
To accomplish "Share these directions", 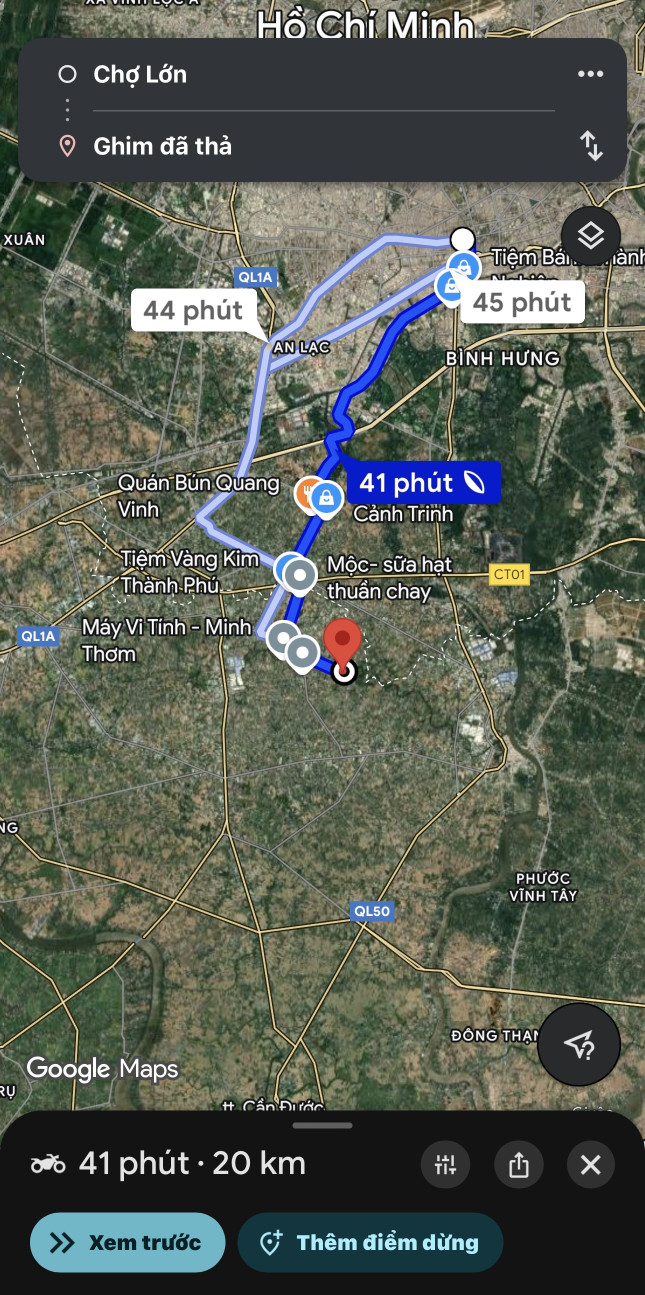I will [x=518, y=1164].
